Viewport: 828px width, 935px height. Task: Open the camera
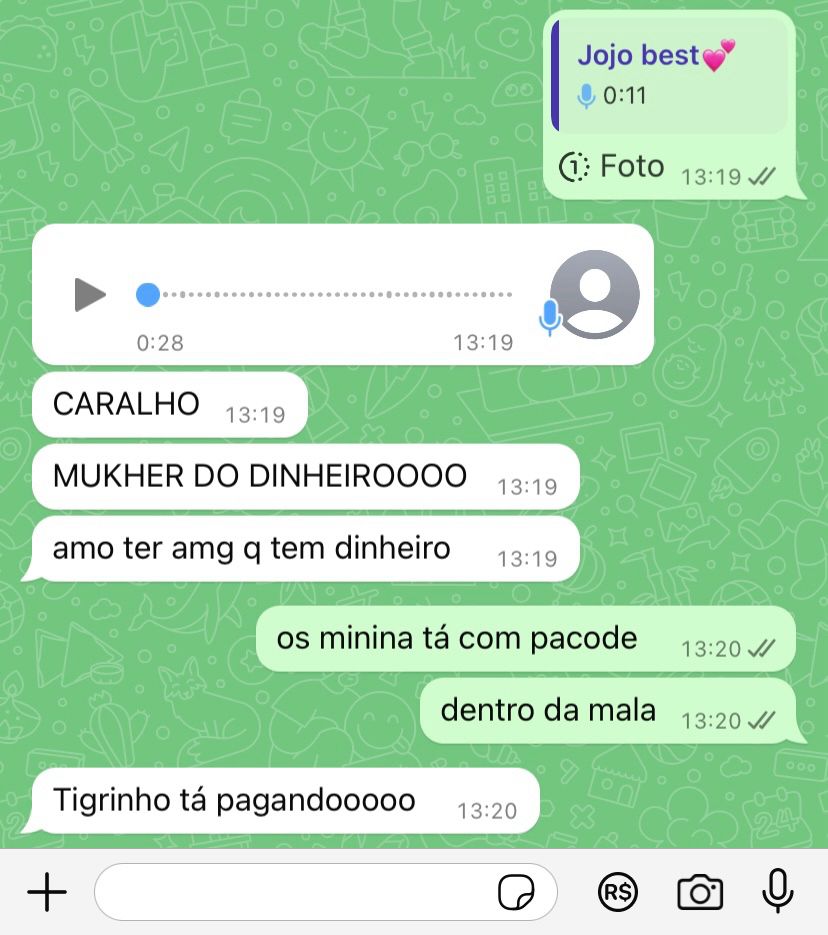click(x=700, y=892)
